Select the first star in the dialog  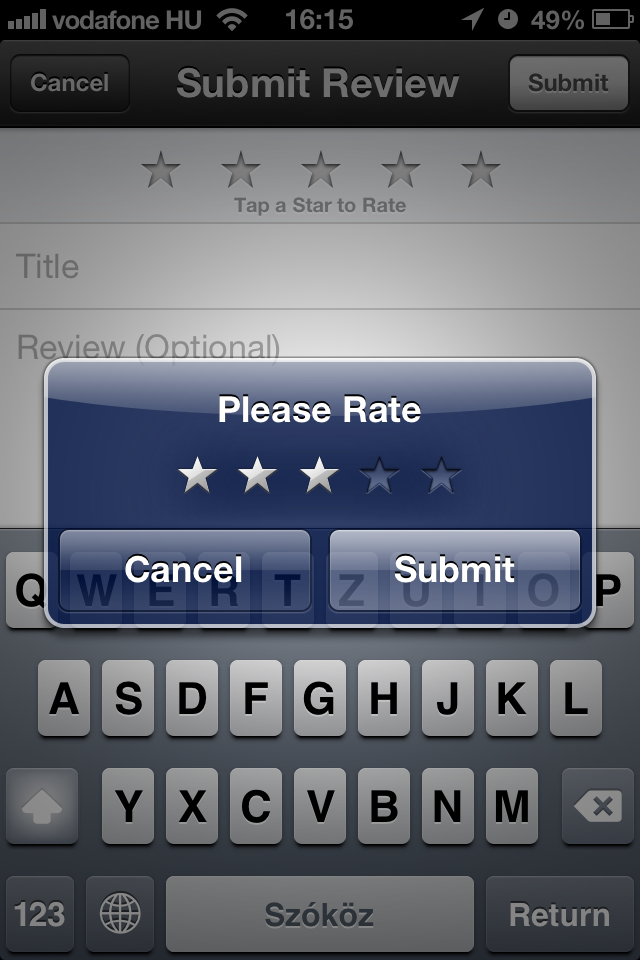click(x=198, y=476)
